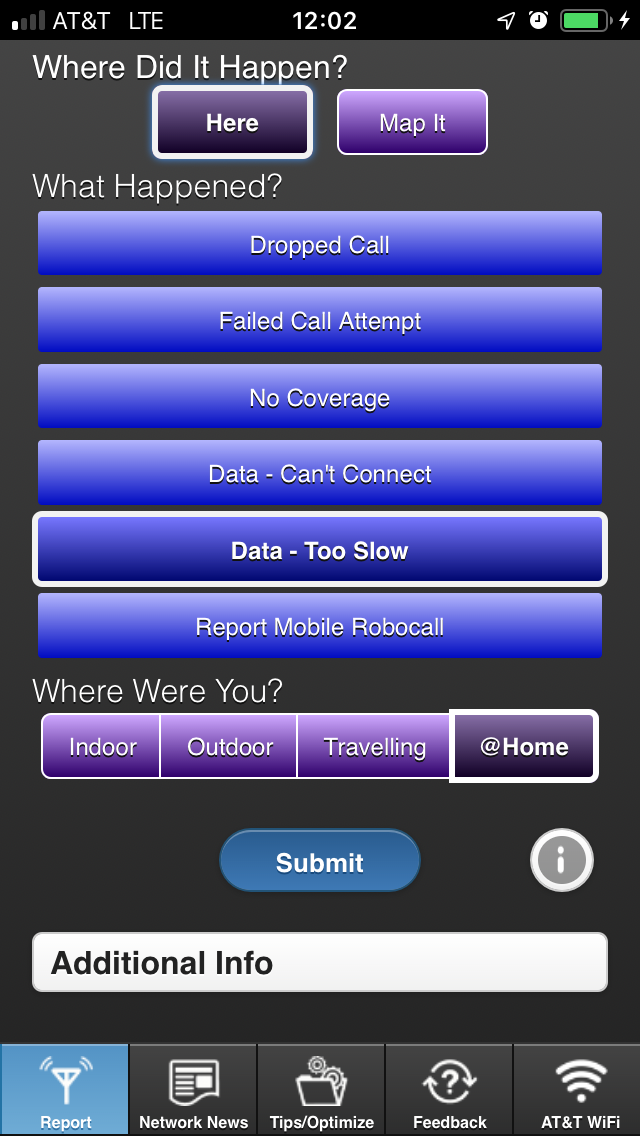Switch to Travelling segment
The height and width of the screenshot is (1136, 640).
pos(374,746)
